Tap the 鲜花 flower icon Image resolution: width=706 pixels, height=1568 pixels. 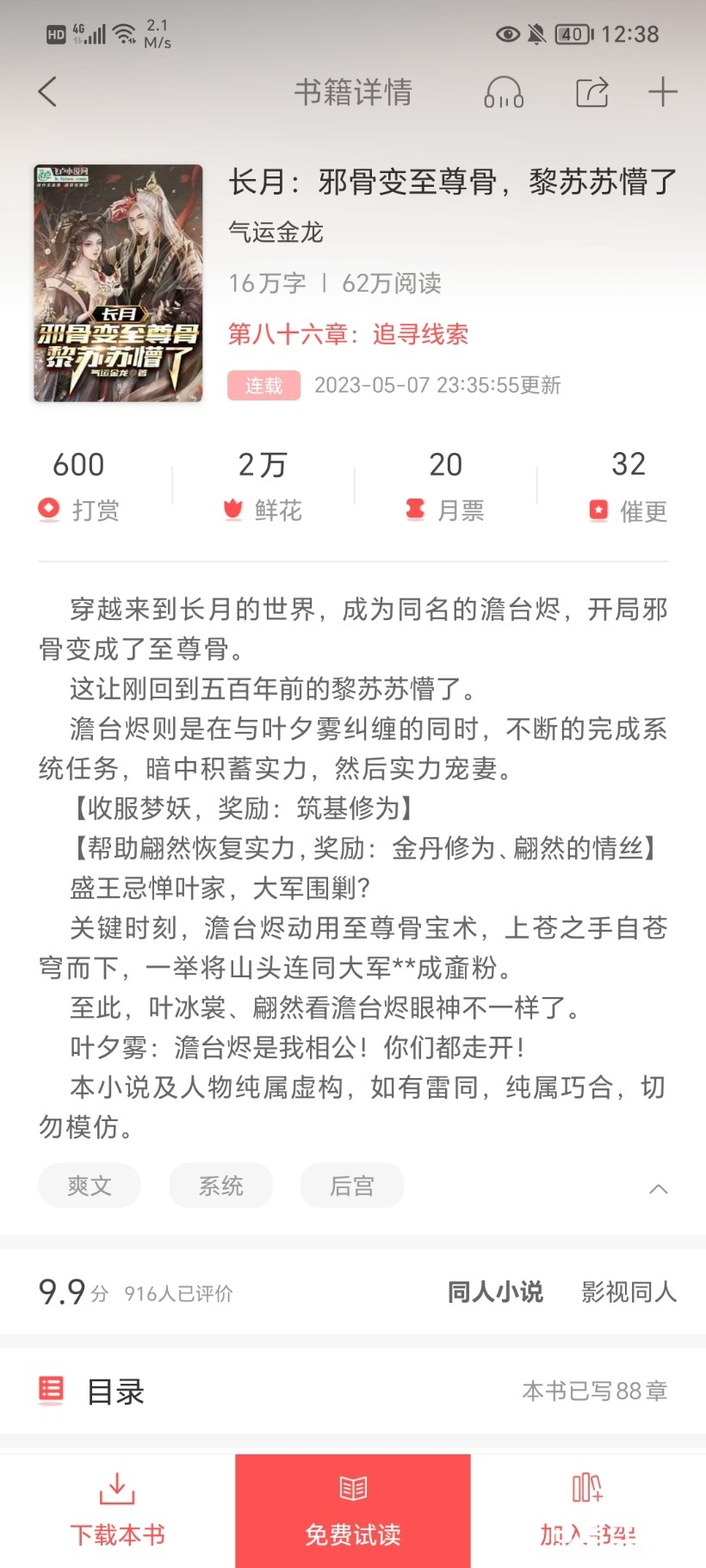click(x=234, y=508)
